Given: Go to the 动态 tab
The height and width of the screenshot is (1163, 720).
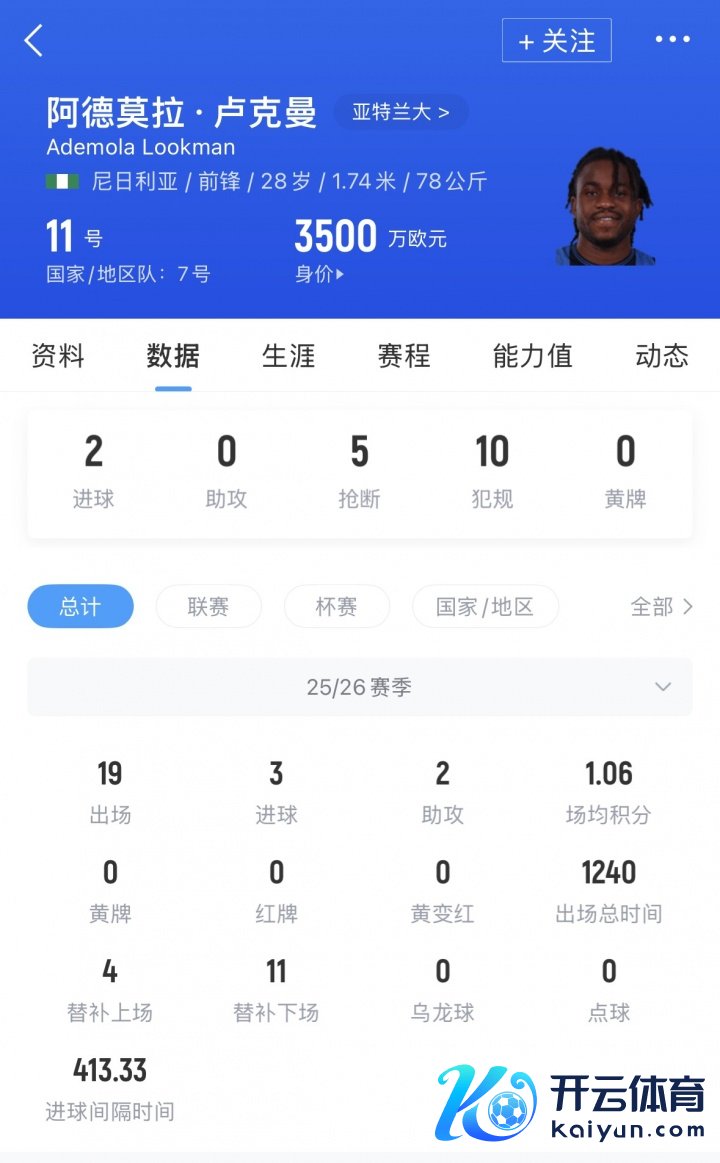Looking at the screenshot, I should coord(662,356).
